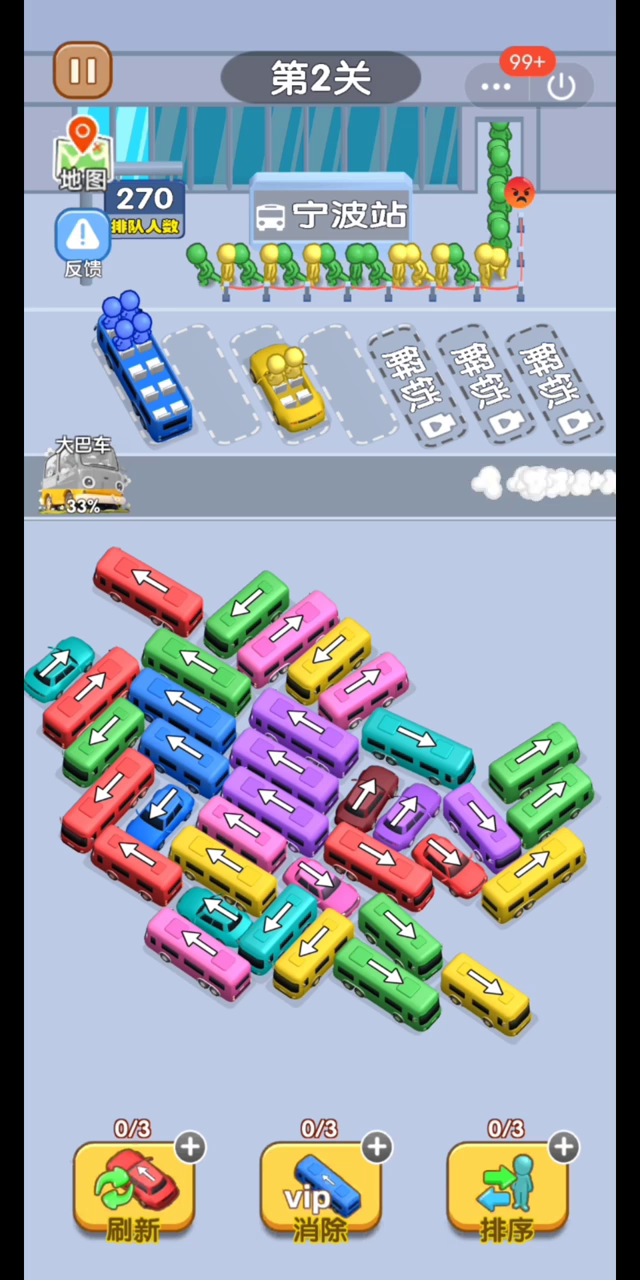Open the 反馈 feedback option
This screenshot has width=640, height=1280.
click(x=83, y=244)
